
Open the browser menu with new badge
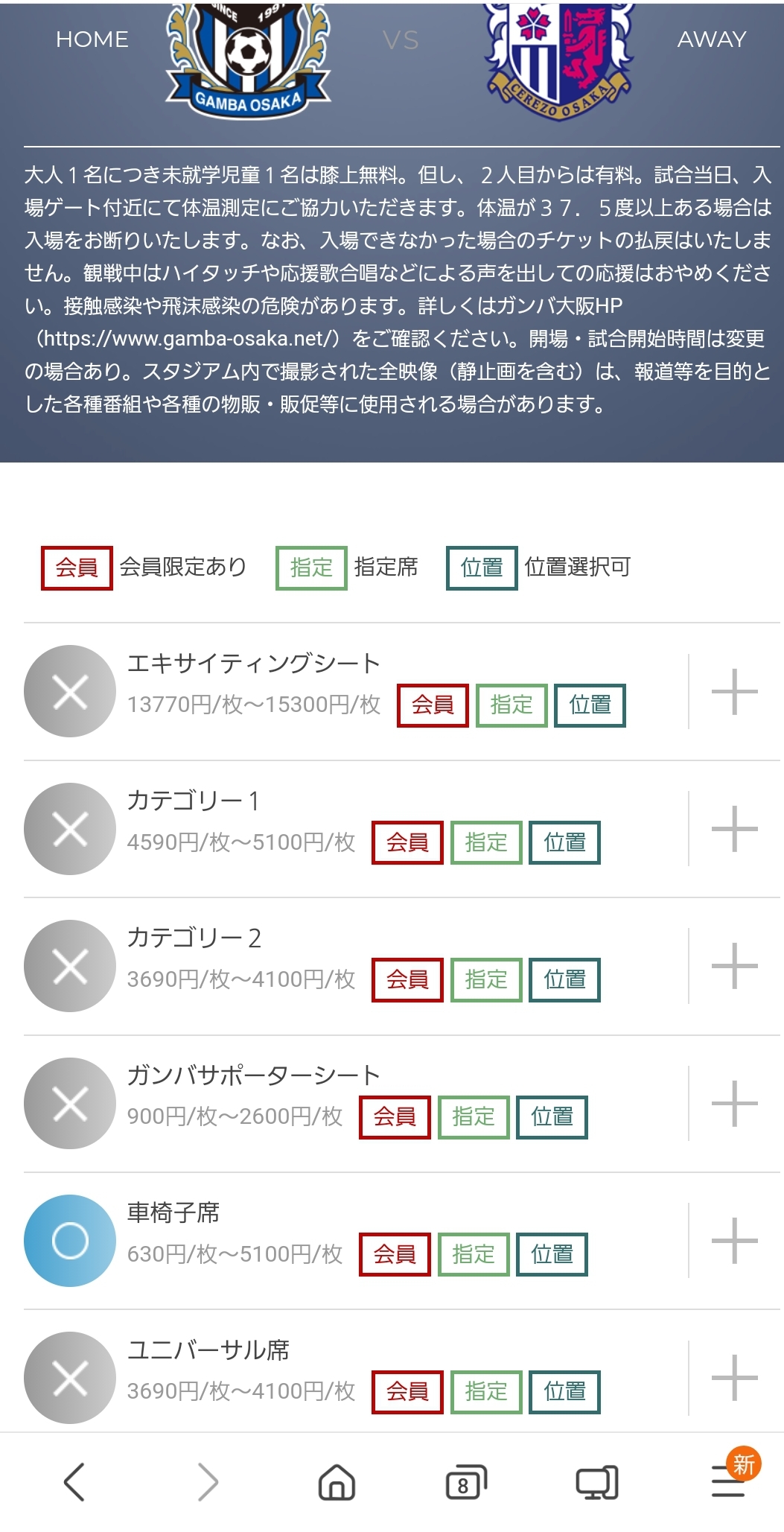click(x=728, y=1480)
